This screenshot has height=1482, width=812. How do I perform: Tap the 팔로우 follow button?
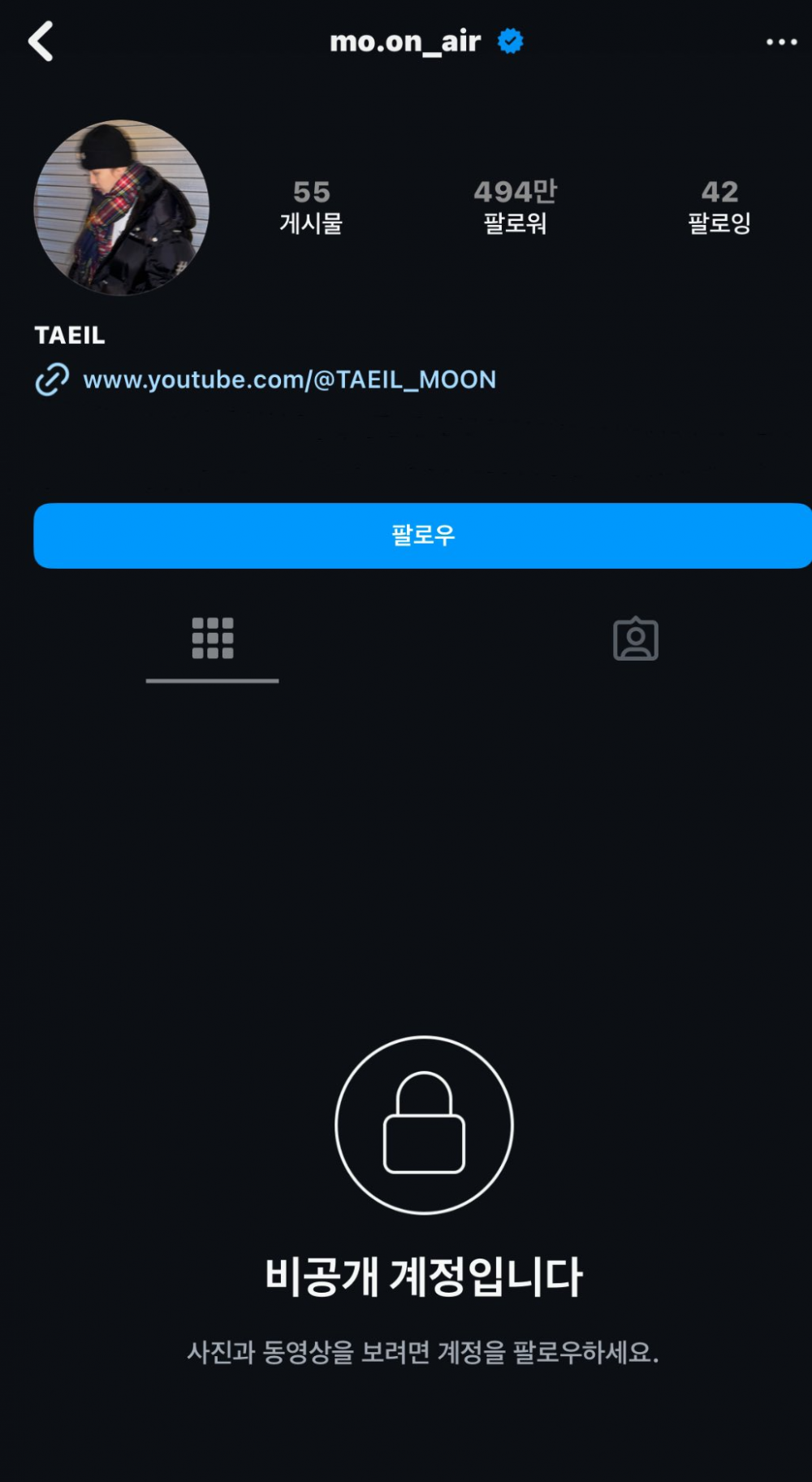422,535
